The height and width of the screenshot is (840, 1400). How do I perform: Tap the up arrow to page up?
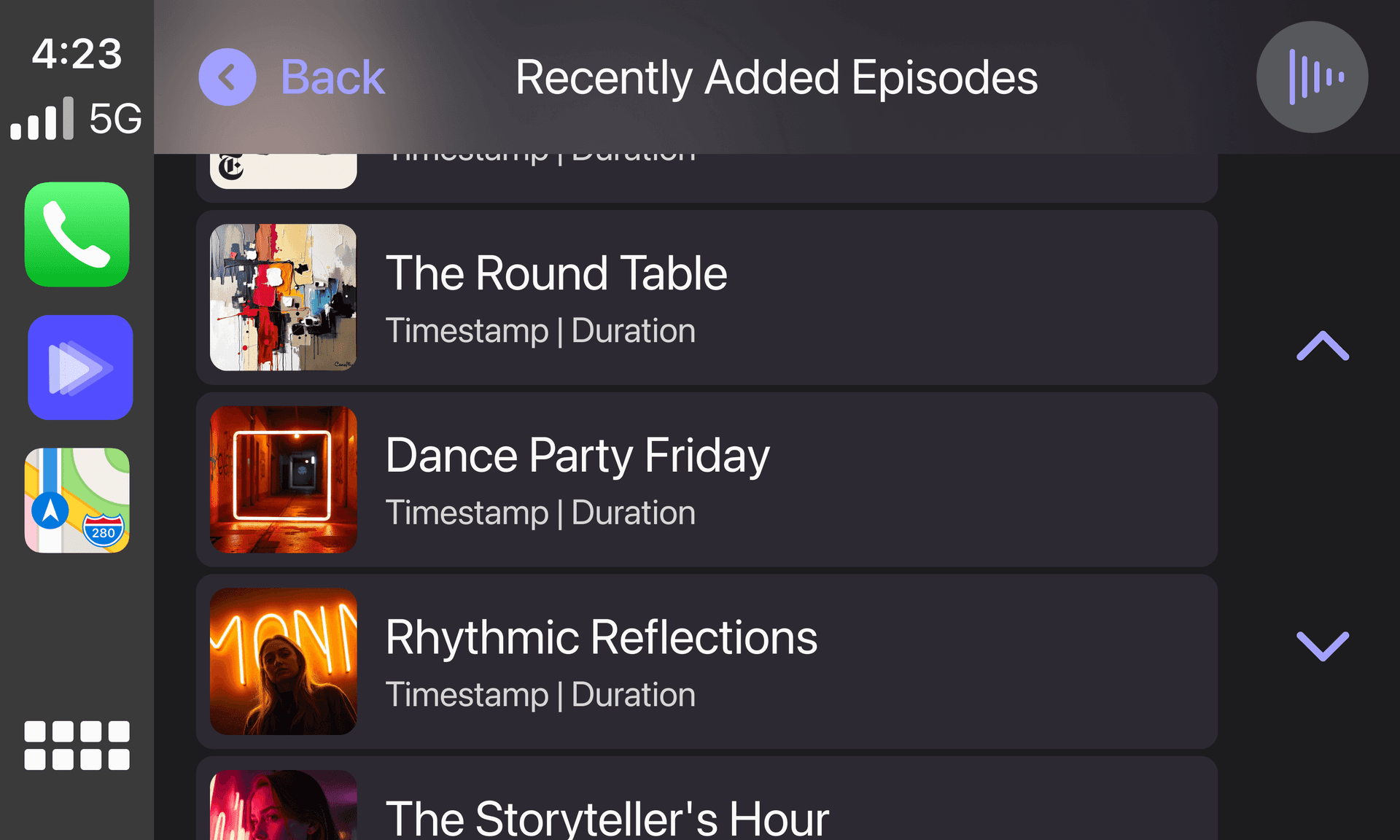[x=1322, y=346]
